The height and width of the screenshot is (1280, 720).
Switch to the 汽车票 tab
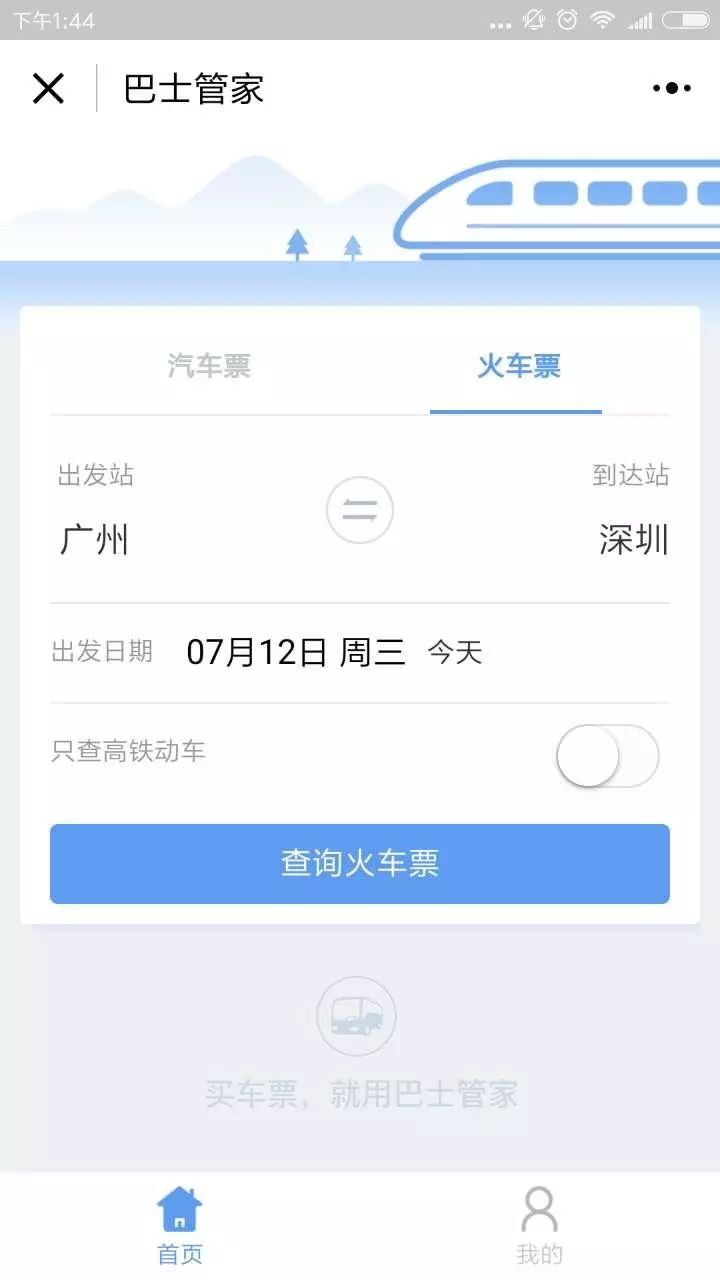point(209,366)
